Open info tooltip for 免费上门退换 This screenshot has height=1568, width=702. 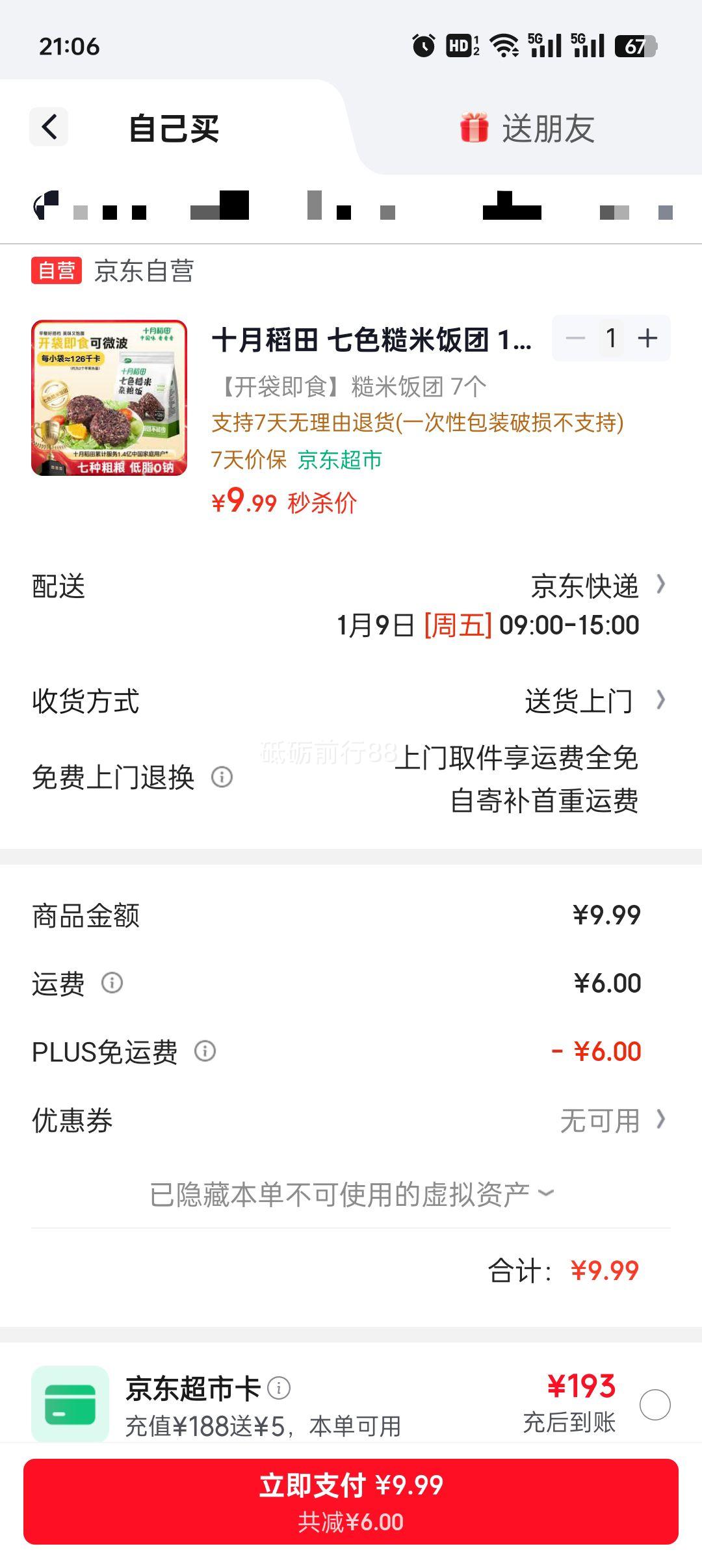click(x=222, y=777)
